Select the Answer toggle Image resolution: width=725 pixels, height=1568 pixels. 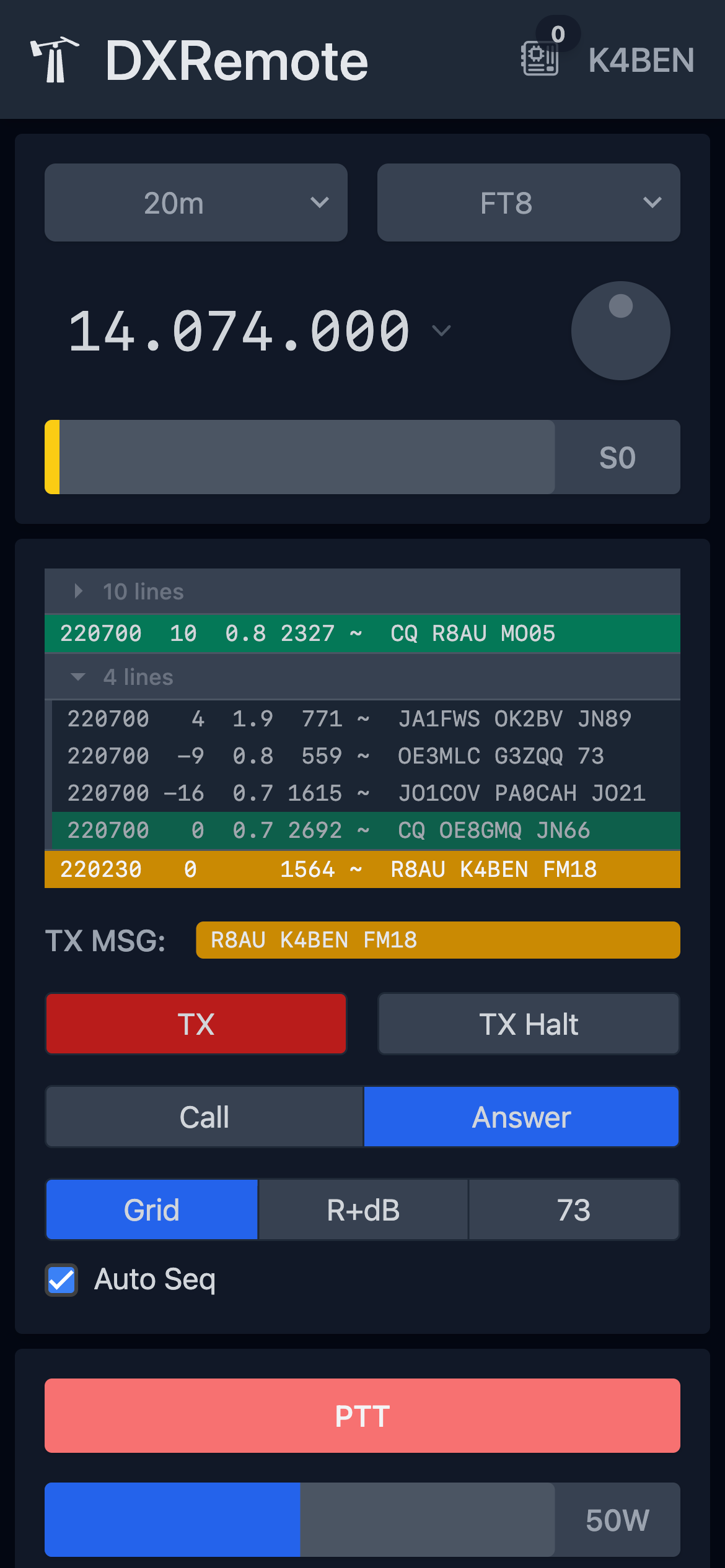click(521, 1117)
